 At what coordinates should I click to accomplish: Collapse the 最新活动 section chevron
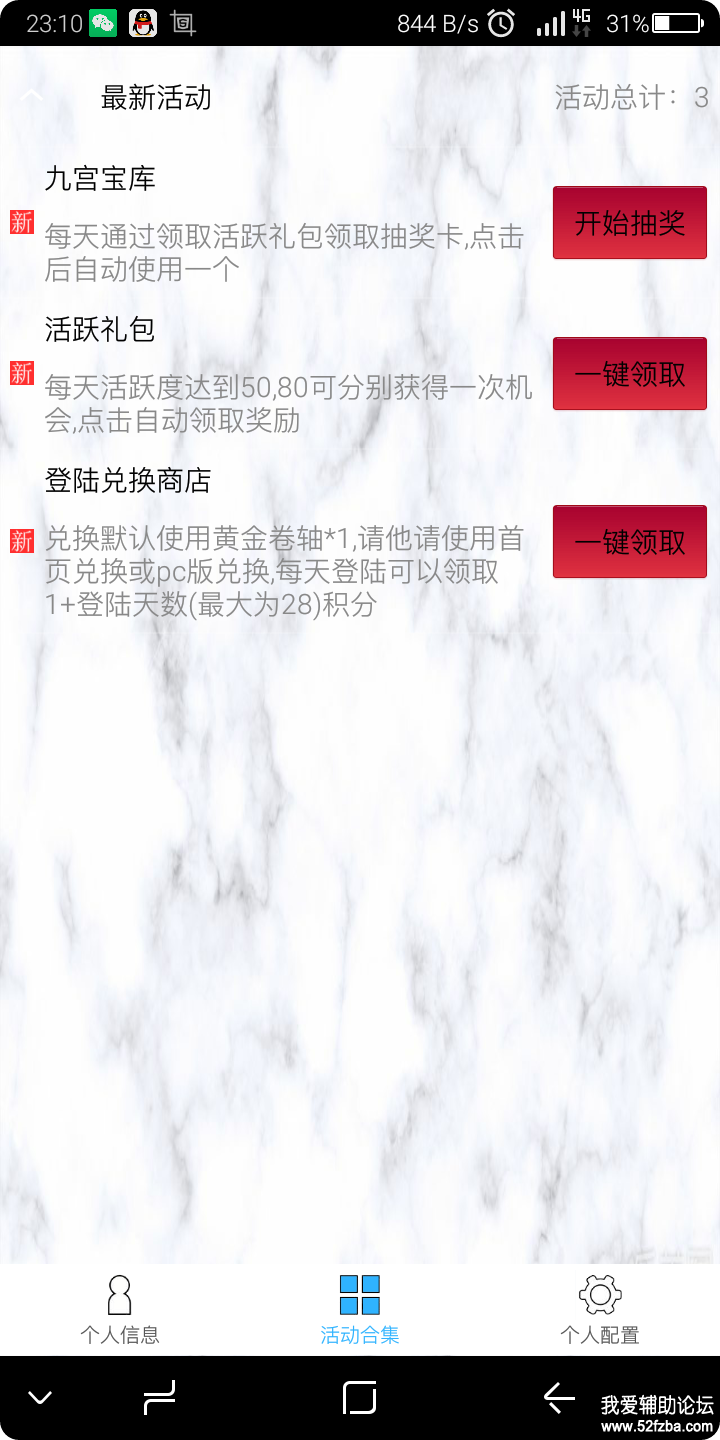pos(32,97)
